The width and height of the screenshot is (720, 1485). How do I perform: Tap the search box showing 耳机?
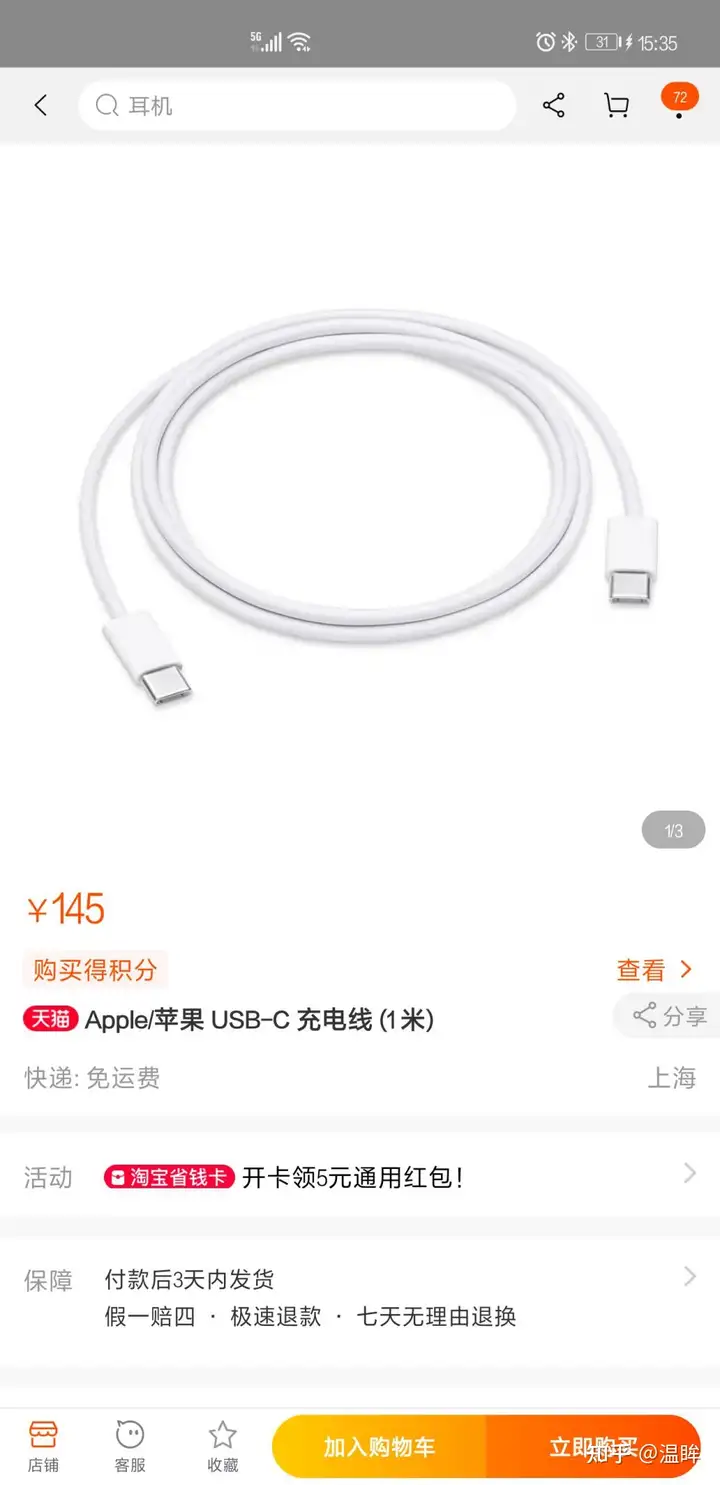pos(296,105)
